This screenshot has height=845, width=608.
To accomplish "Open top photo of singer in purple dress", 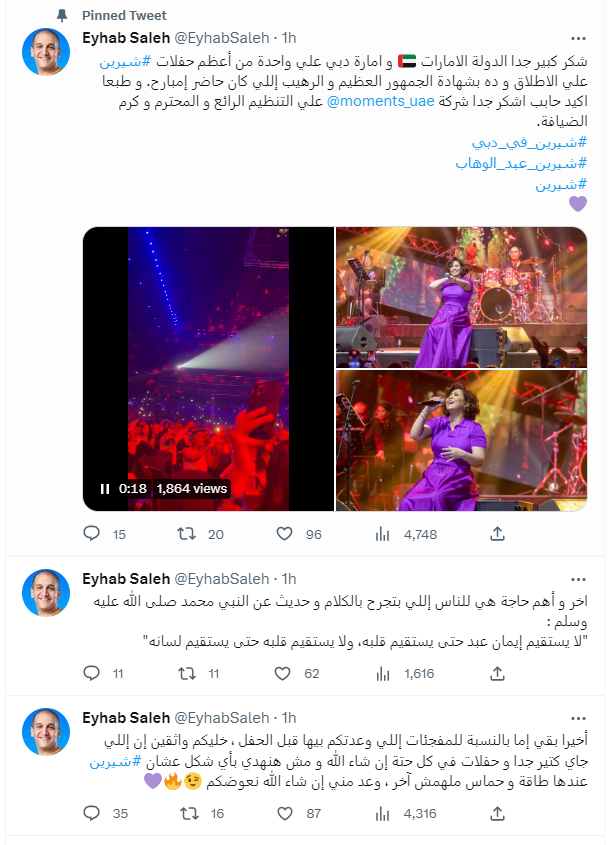I will [461, 295].
